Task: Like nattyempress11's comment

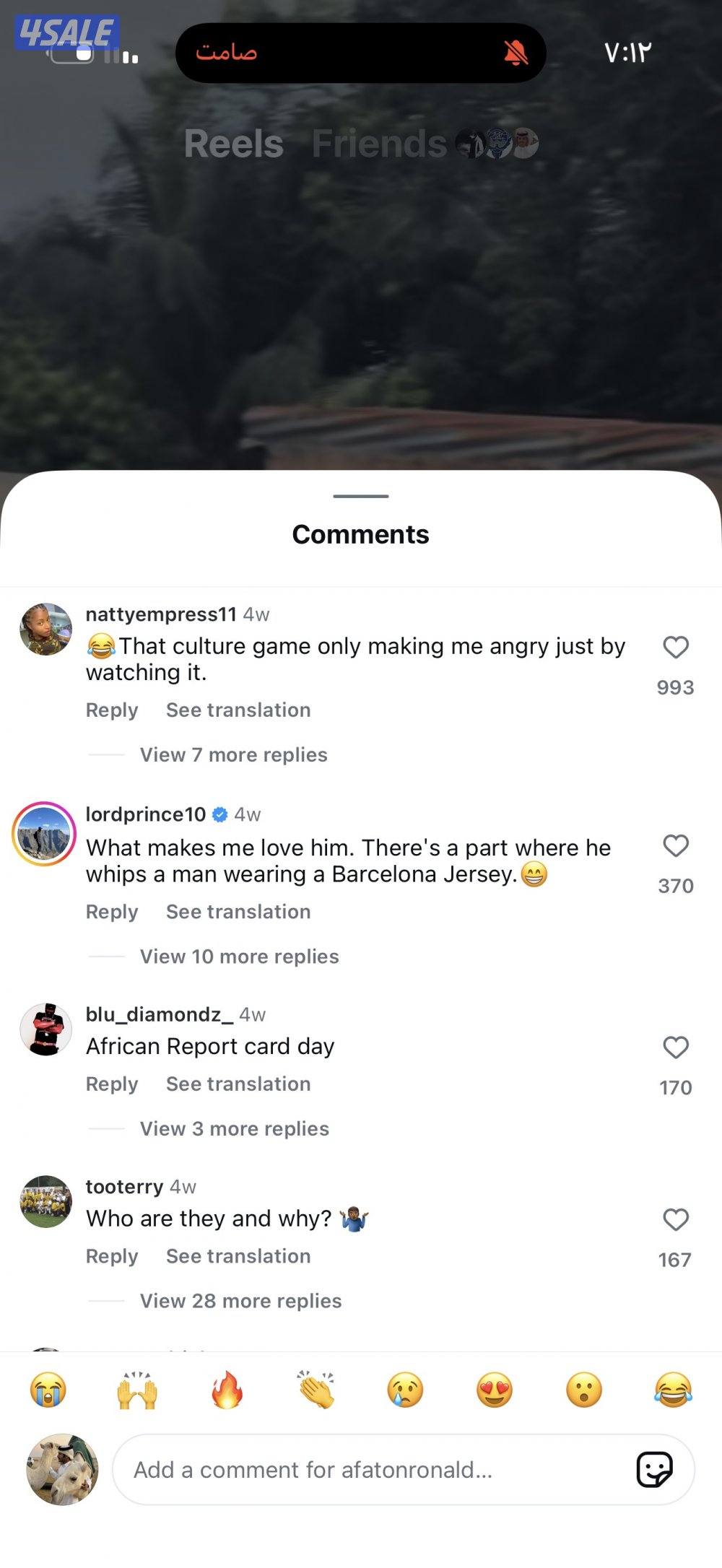Action: (676, 647)
